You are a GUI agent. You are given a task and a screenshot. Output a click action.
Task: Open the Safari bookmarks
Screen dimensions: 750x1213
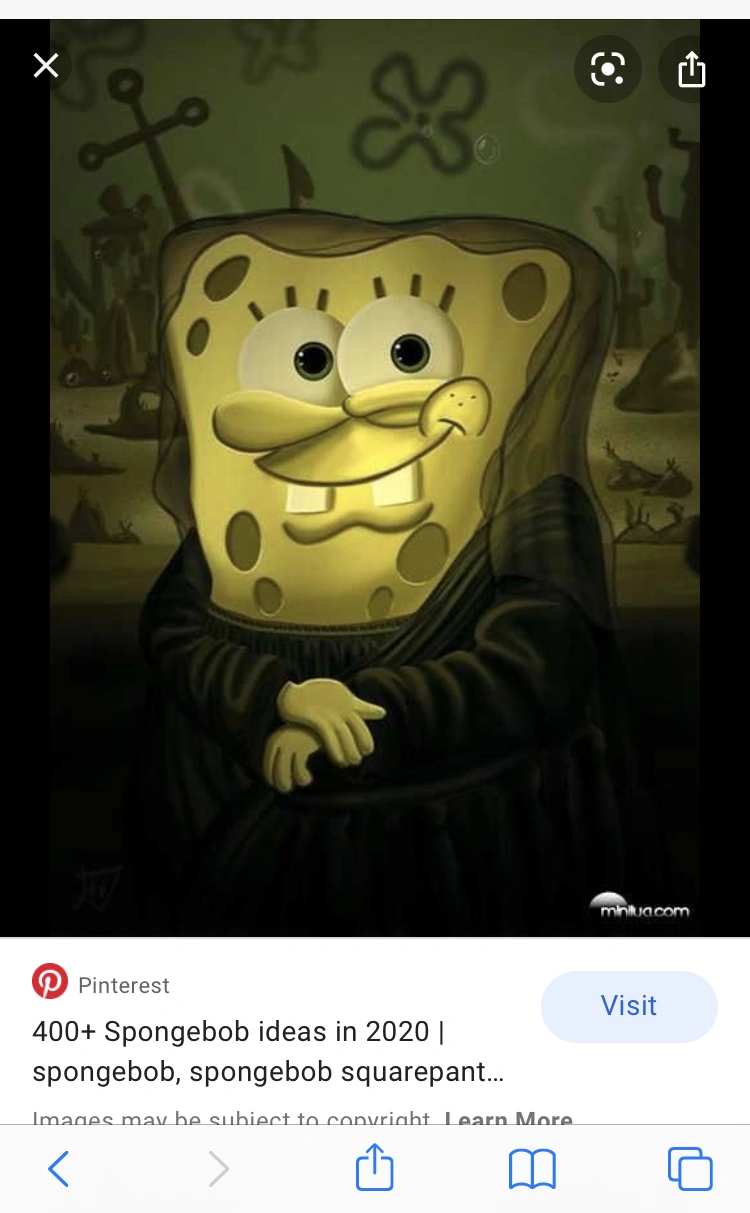[532, 1168]
